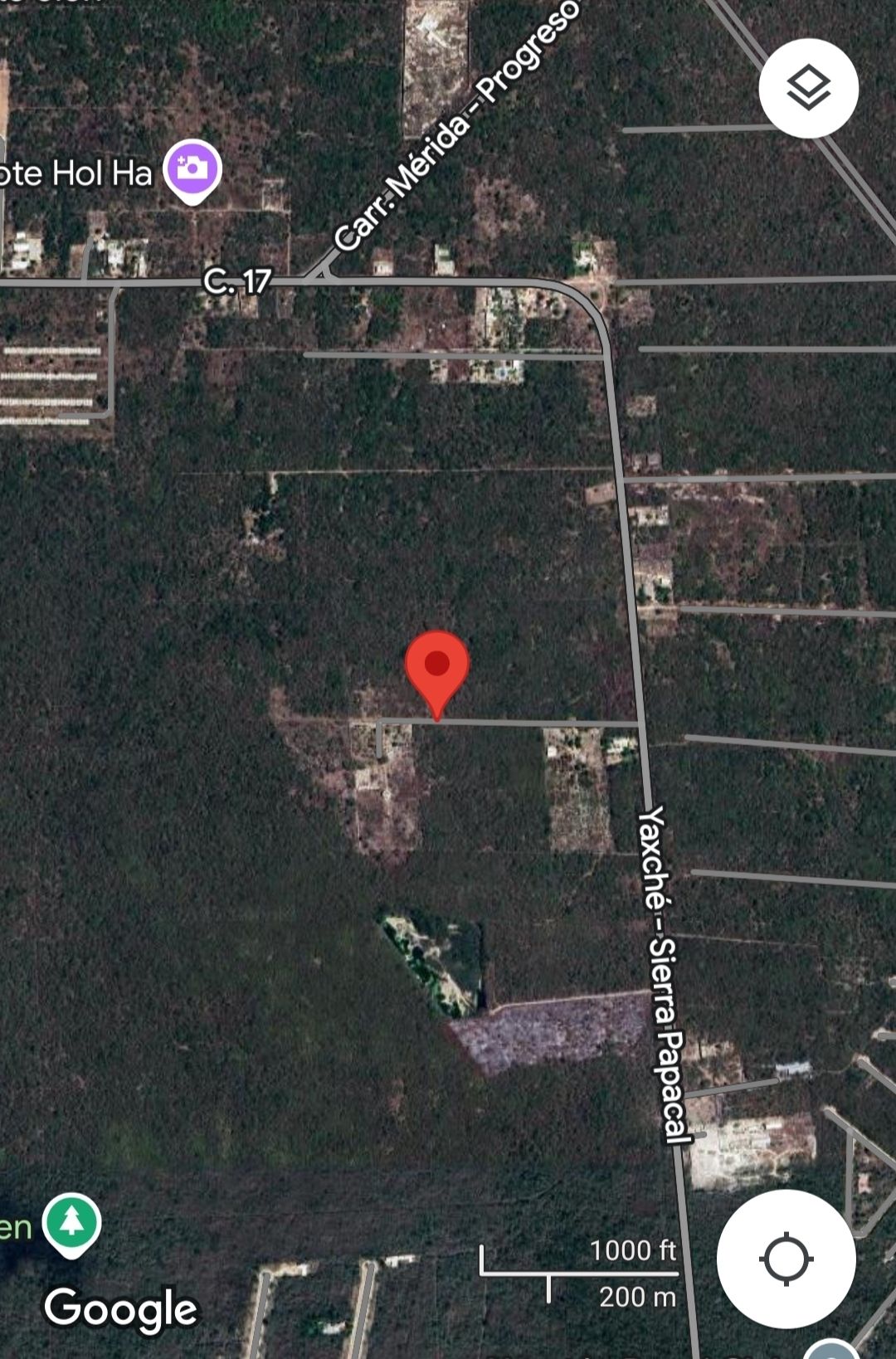Open the map layers button
Image resolution: width=896 pixels, height=1359 pixels.
pyautogui.click(x=808, y=88)
